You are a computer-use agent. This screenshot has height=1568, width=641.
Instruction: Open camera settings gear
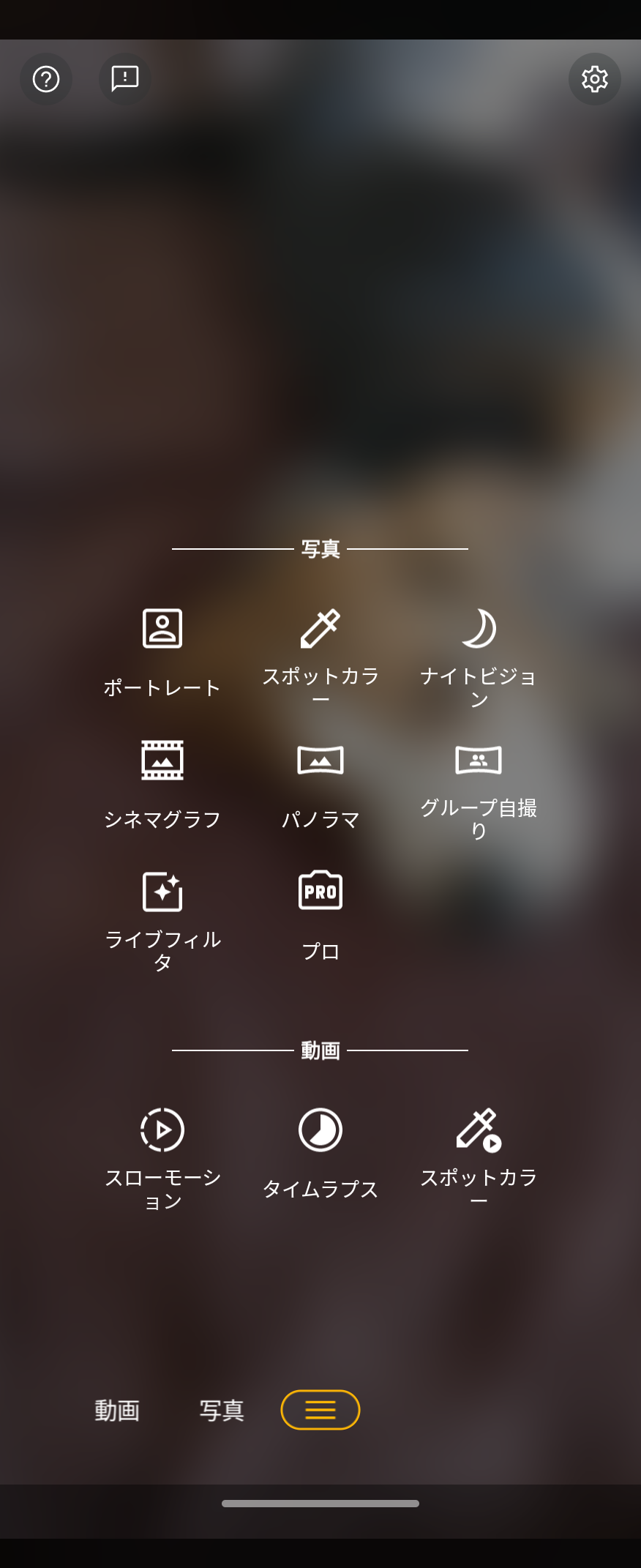594,79
